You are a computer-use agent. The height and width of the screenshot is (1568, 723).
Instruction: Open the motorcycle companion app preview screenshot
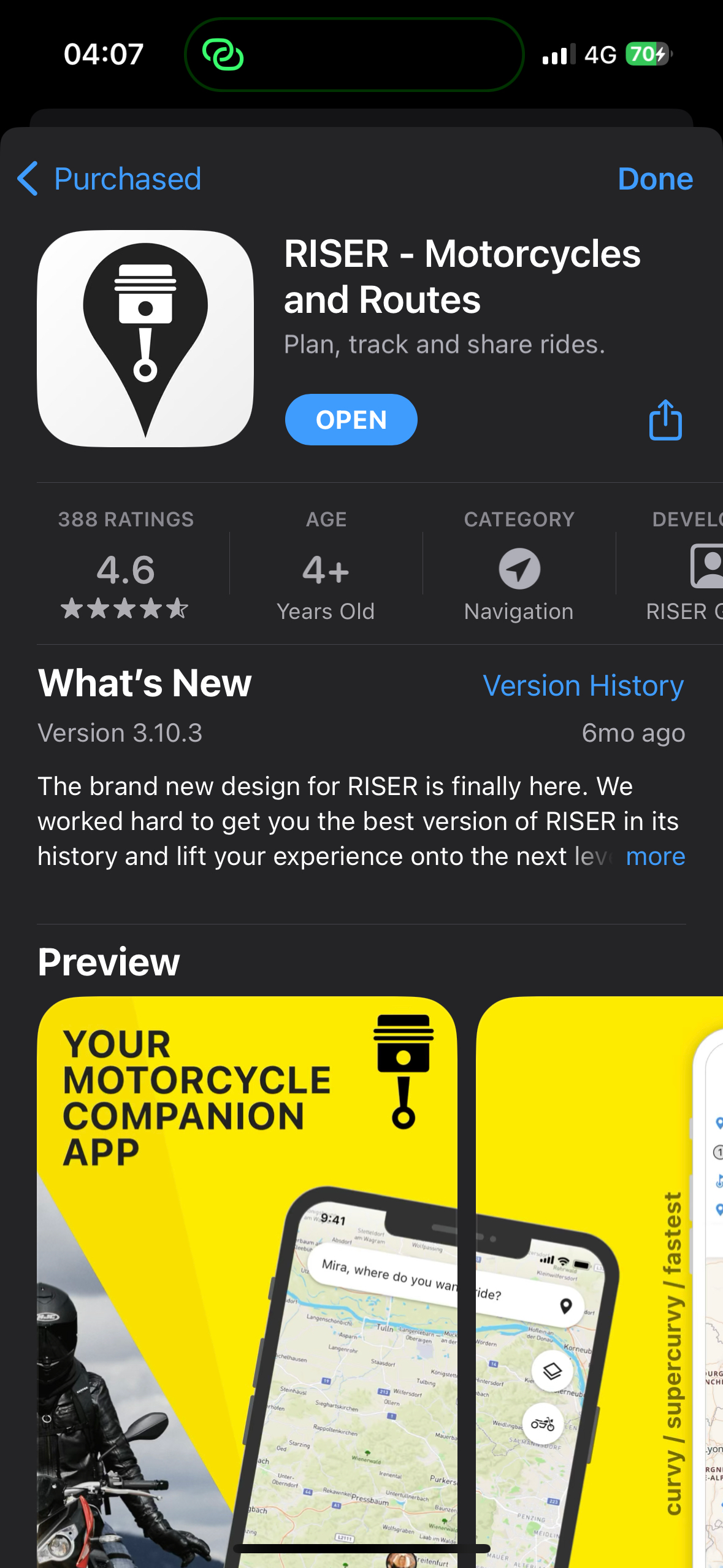point(247,1282)
